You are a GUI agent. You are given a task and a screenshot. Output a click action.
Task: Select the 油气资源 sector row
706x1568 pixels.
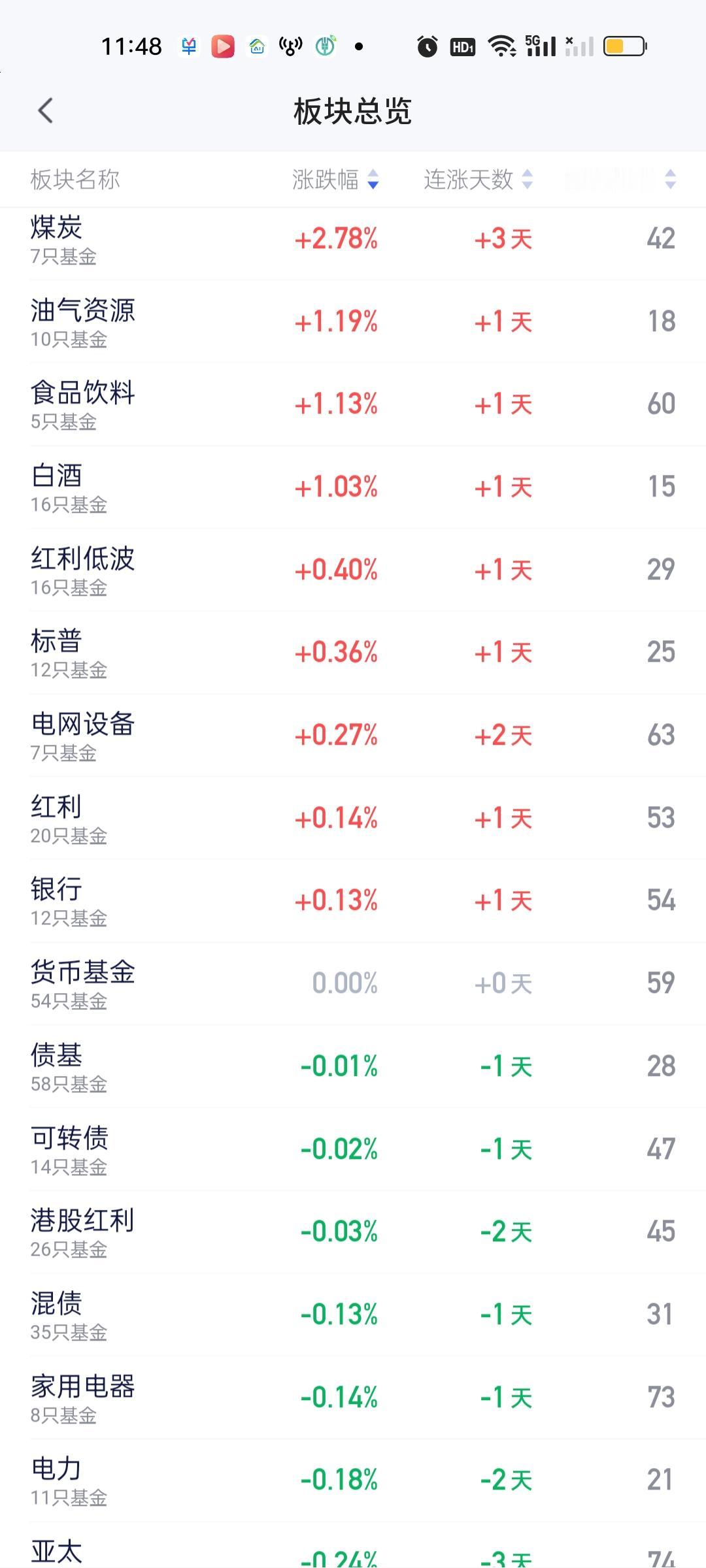pyautogui.click(x=353, y=323)
